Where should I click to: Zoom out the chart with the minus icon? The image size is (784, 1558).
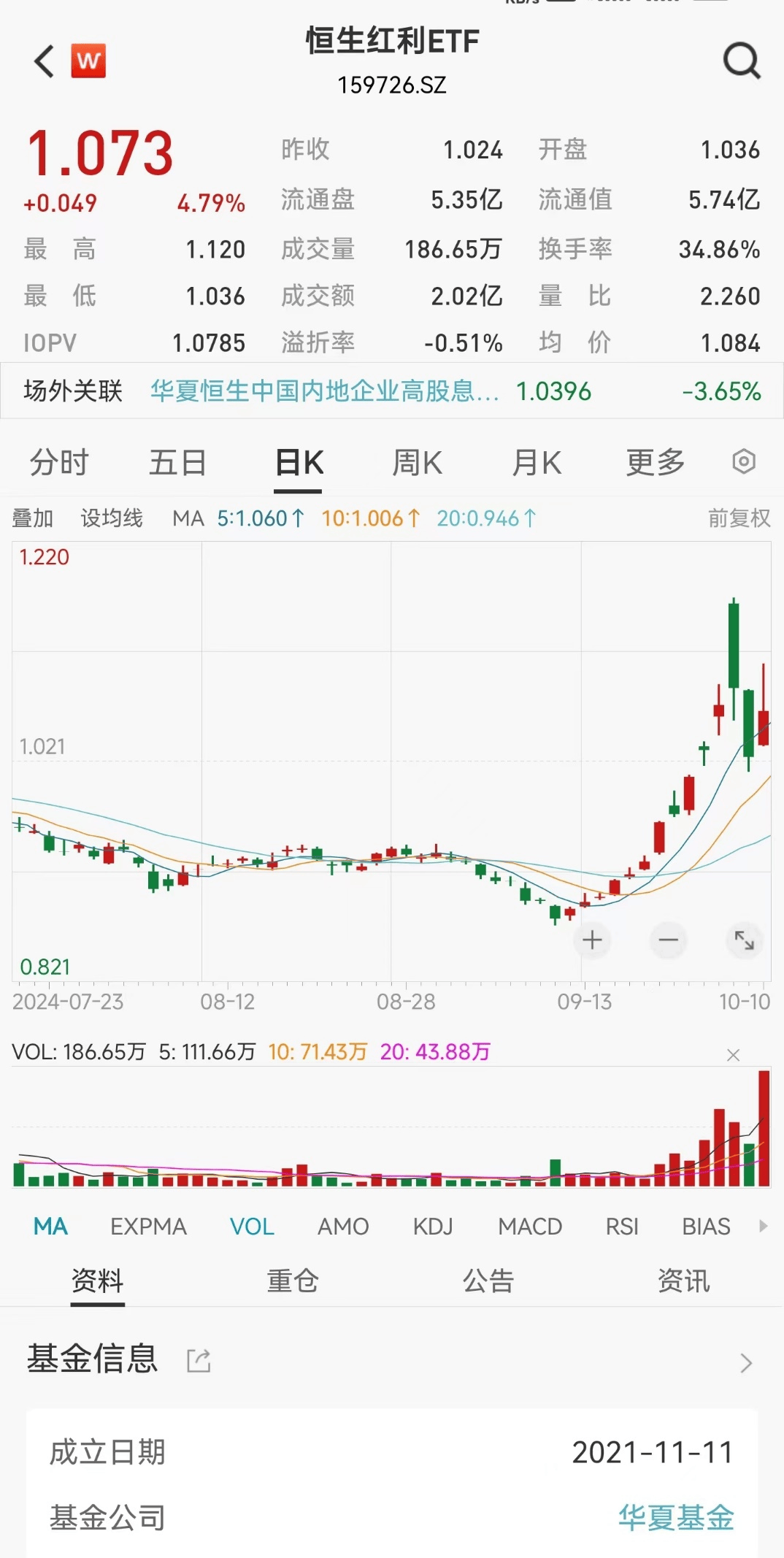coord(668,941)
